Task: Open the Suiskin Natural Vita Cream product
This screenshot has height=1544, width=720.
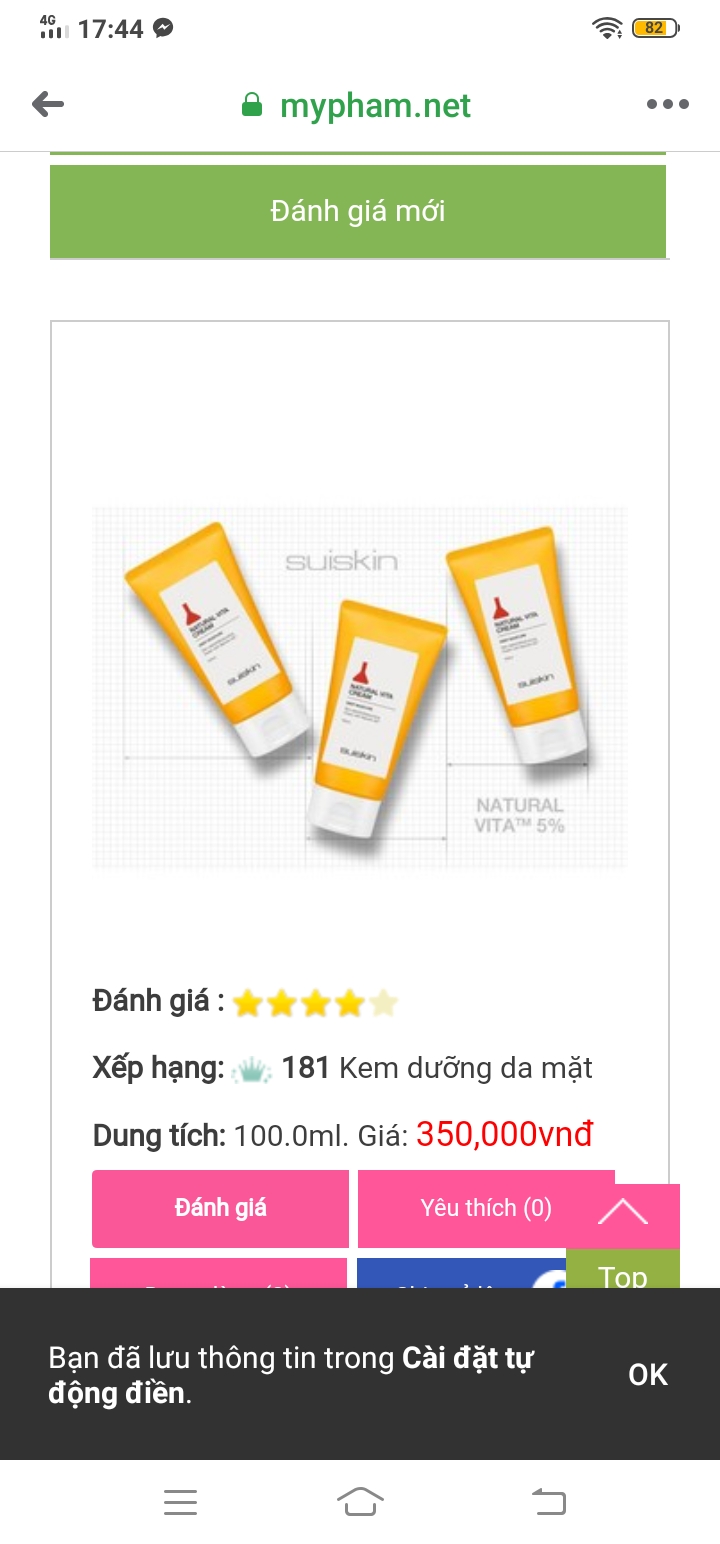Action: click(359, 686)
